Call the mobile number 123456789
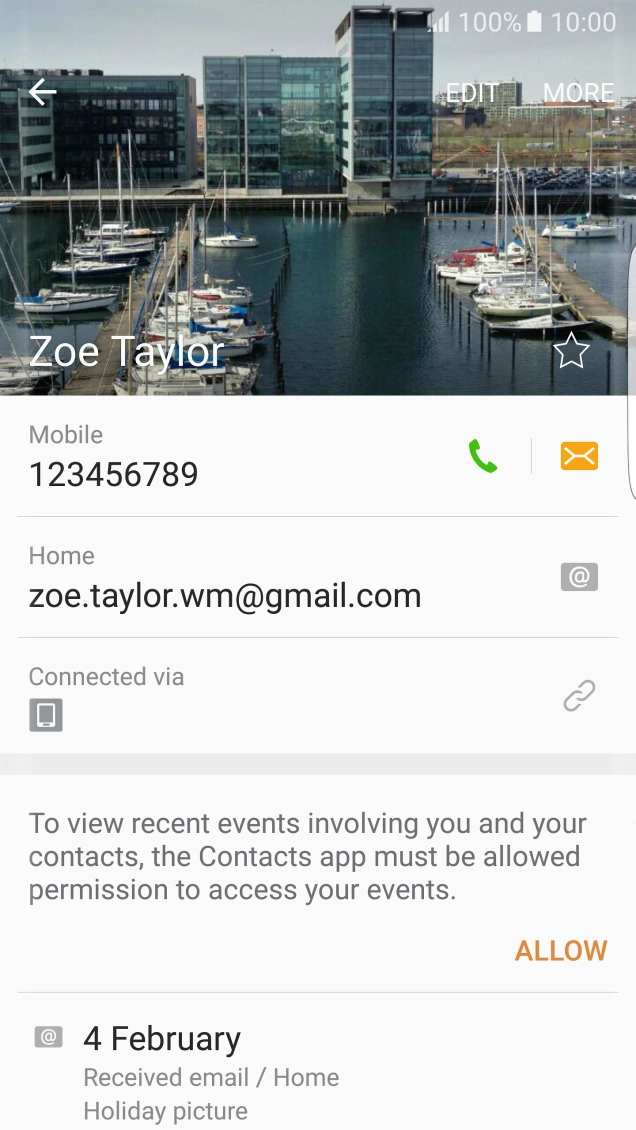The width and height of the screenshot is (636, 1130). tap(483, 456)
